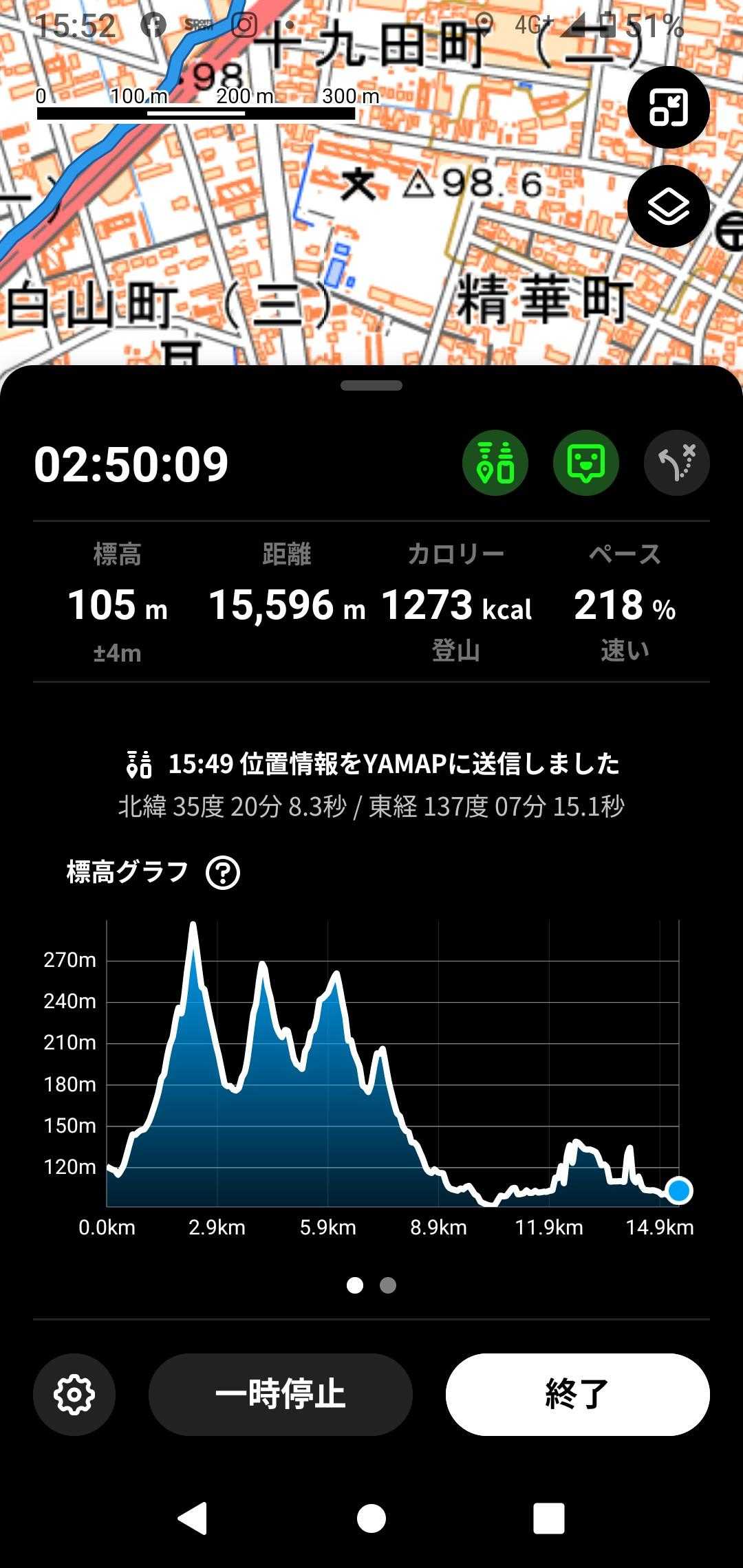
Task: Switch to the second graph page dot
Action: (x=388, y=1285)
